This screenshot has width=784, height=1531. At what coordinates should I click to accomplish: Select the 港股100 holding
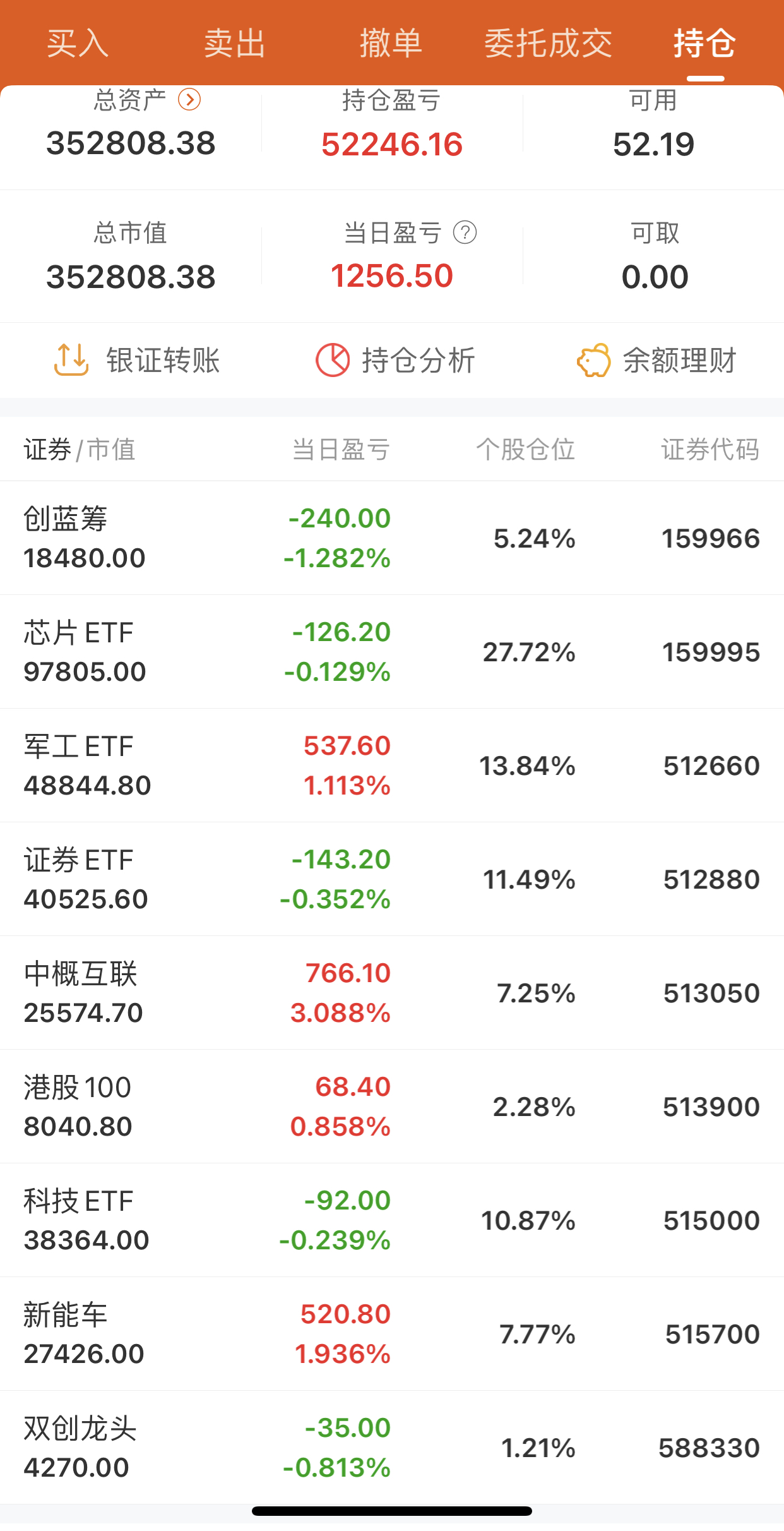tap(391, 1107)
